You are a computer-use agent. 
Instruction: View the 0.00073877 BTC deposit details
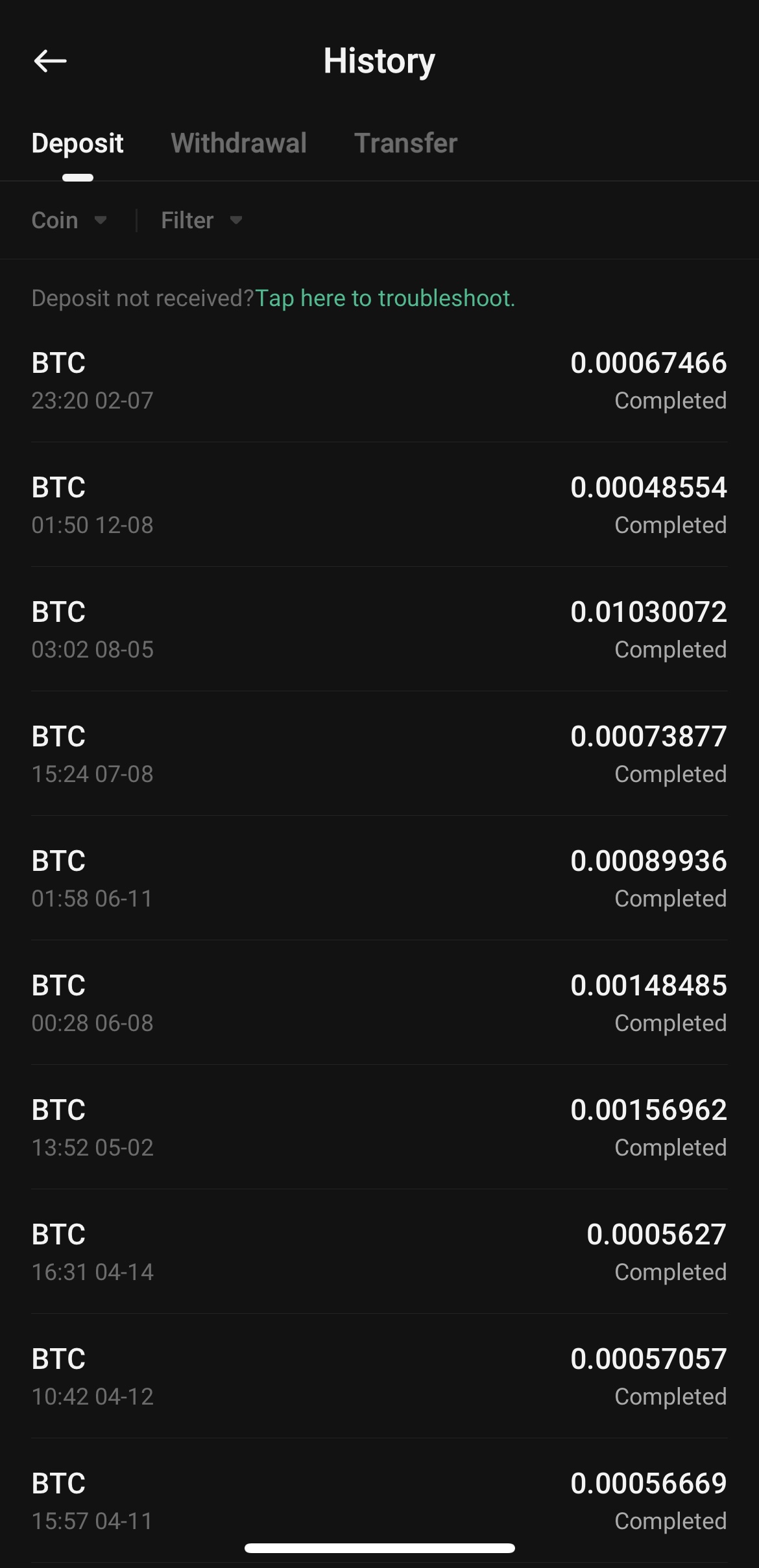click(x=379, y=754)
